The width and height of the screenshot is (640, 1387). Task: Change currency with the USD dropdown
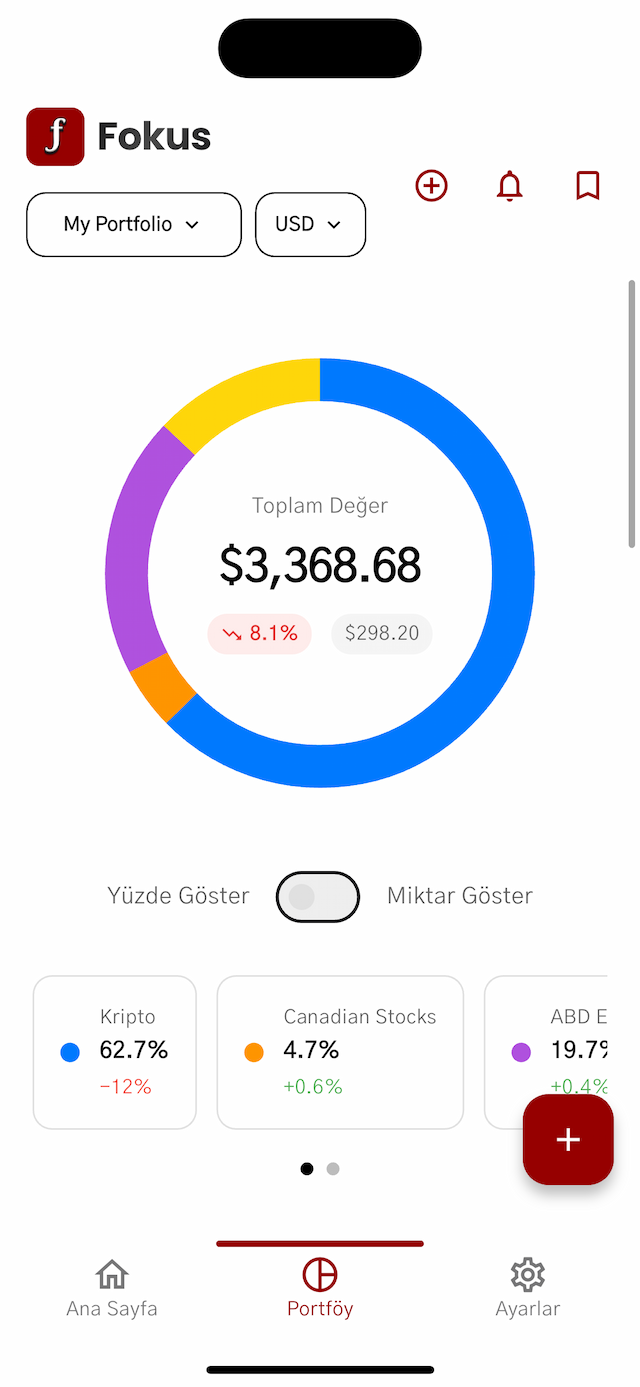point(310,224)
